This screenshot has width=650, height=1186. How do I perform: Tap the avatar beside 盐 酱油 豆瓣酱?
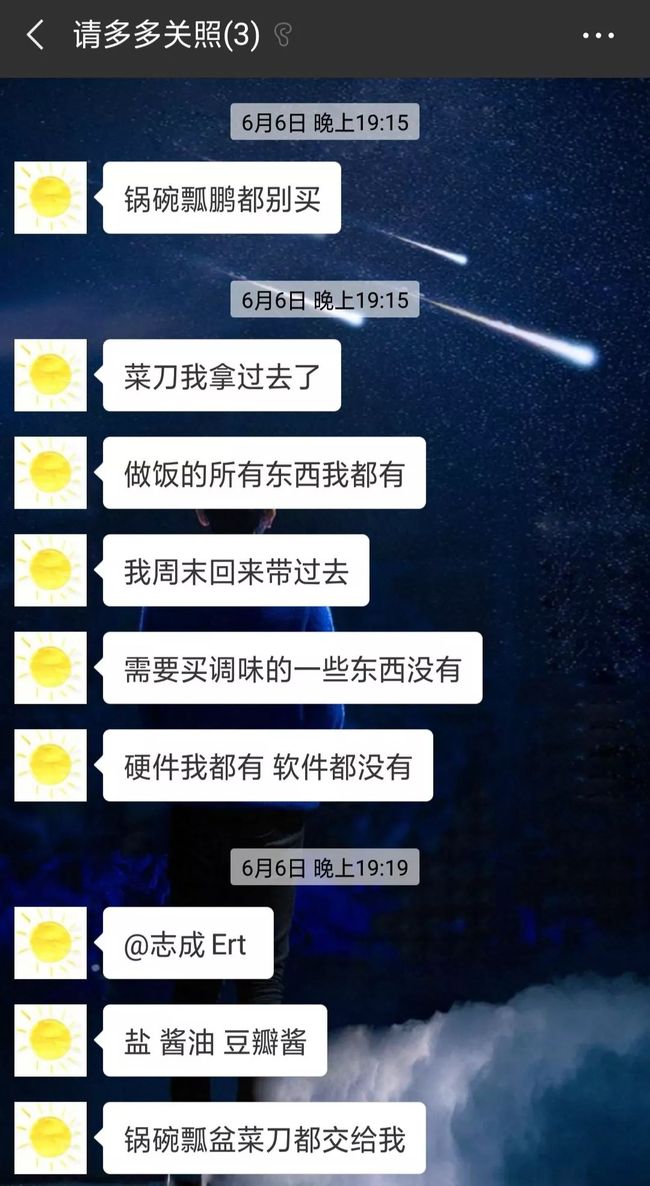51,1041
